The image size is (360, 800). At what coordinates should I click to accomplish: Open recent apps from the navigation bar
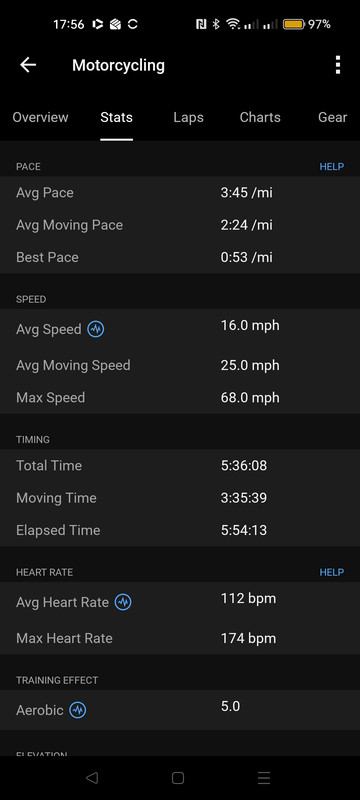[264, 778]
